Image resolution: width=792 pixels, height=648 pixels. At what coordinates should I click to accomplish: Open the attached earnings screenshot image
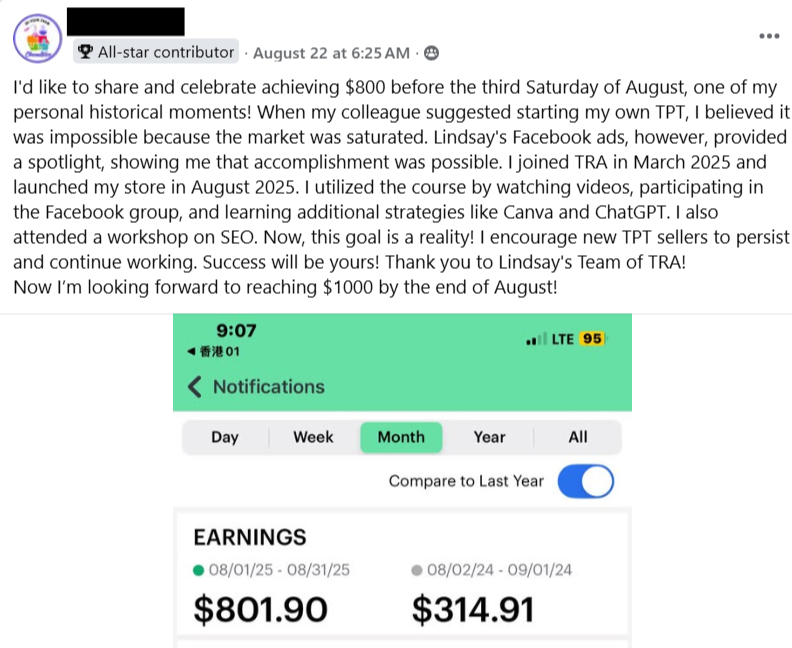[x=402, y=480]
